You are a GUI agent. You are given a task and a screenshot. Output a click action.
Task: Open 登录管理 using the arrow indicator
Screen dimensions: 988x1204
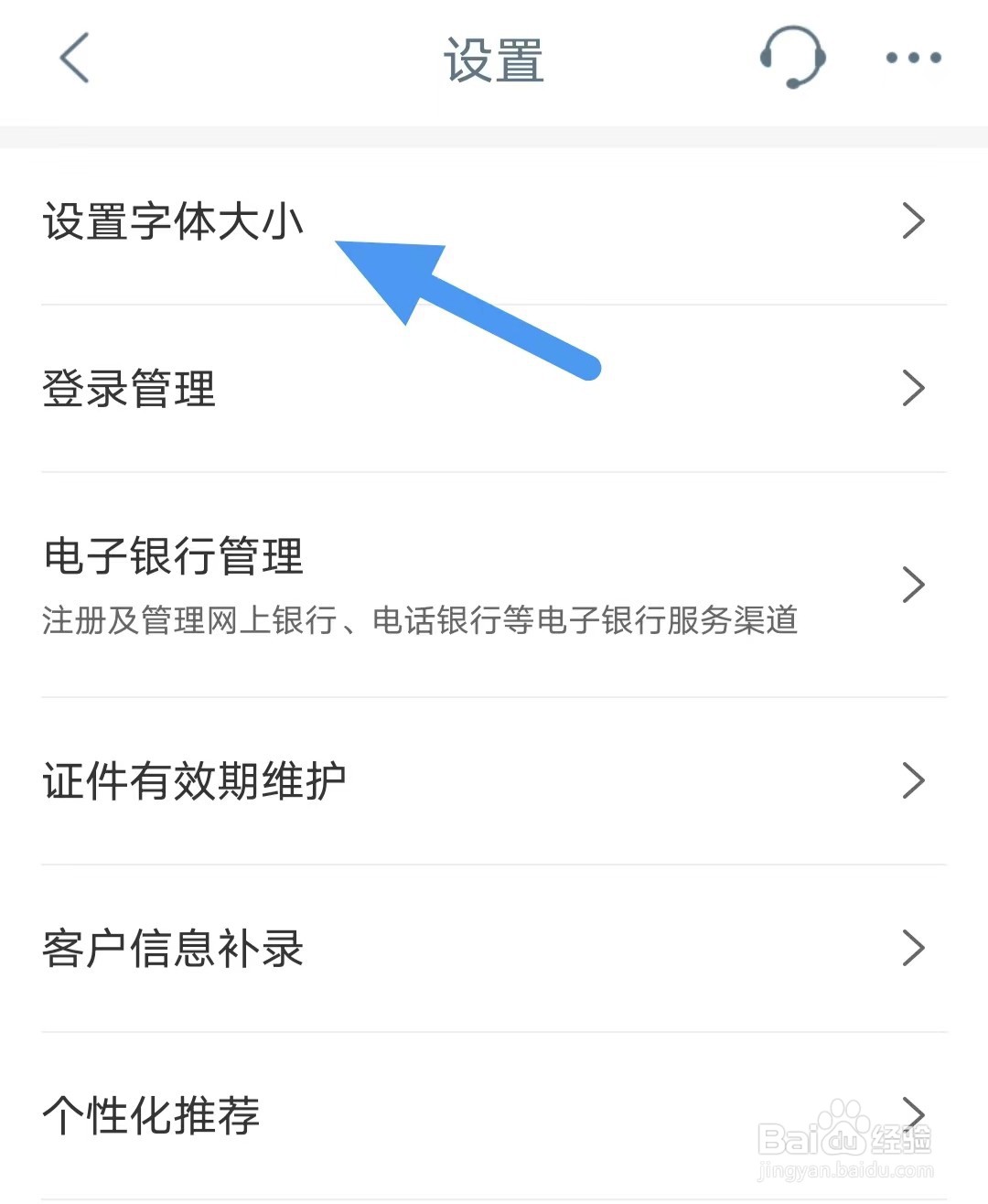(912, 388)
